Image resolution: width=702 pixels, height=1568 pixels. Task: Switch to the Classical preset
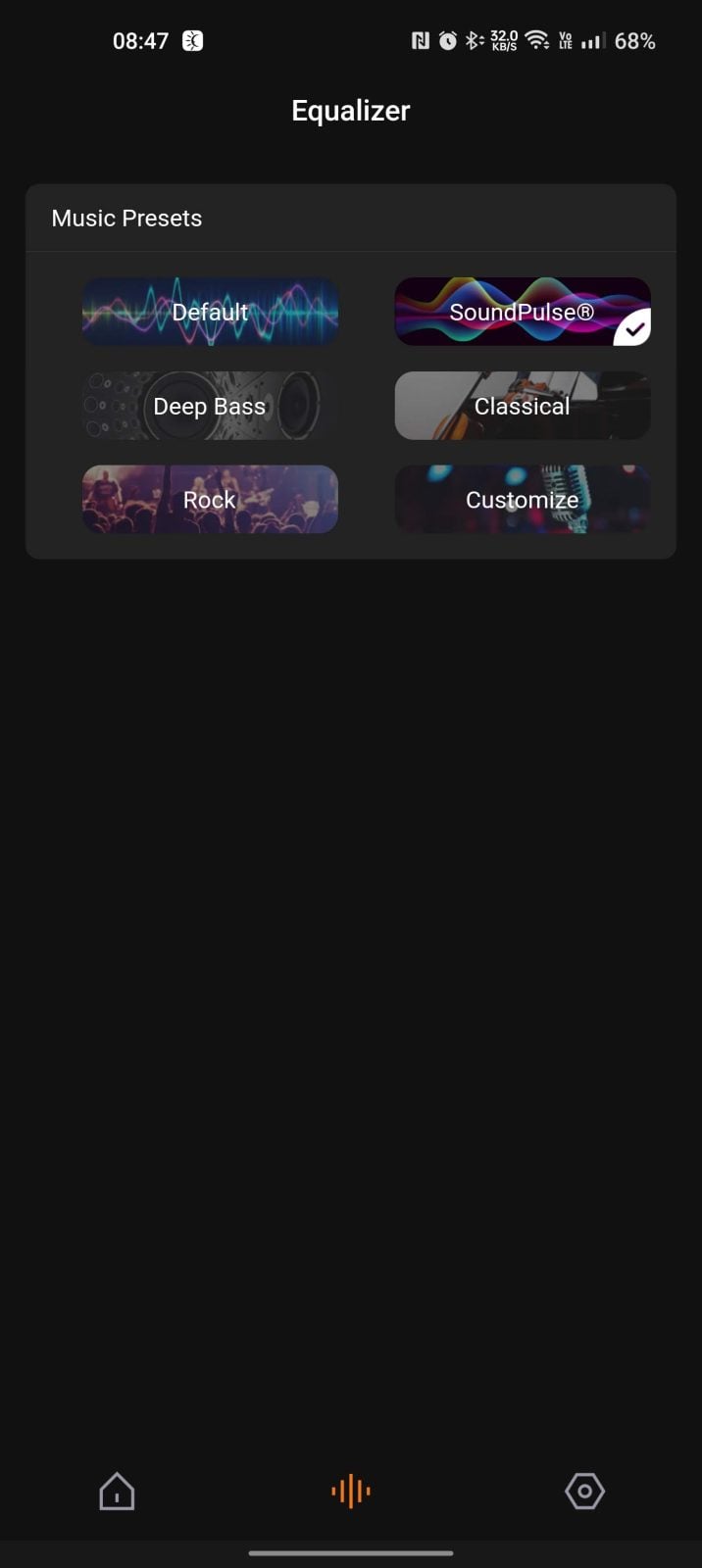(x=522, y=406)
